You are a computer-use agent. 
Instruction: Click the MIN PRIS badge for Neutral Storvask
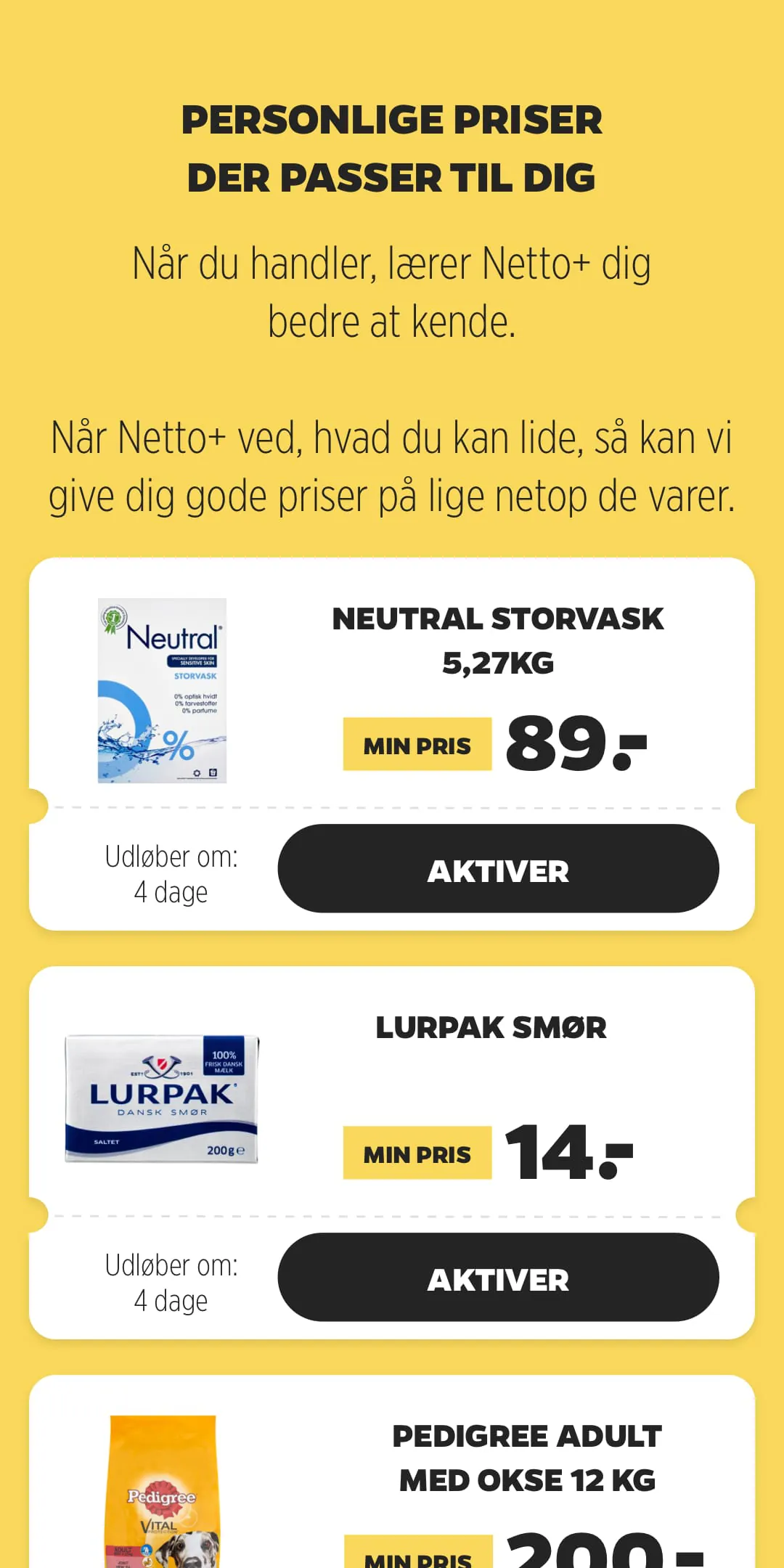[417, 745]
